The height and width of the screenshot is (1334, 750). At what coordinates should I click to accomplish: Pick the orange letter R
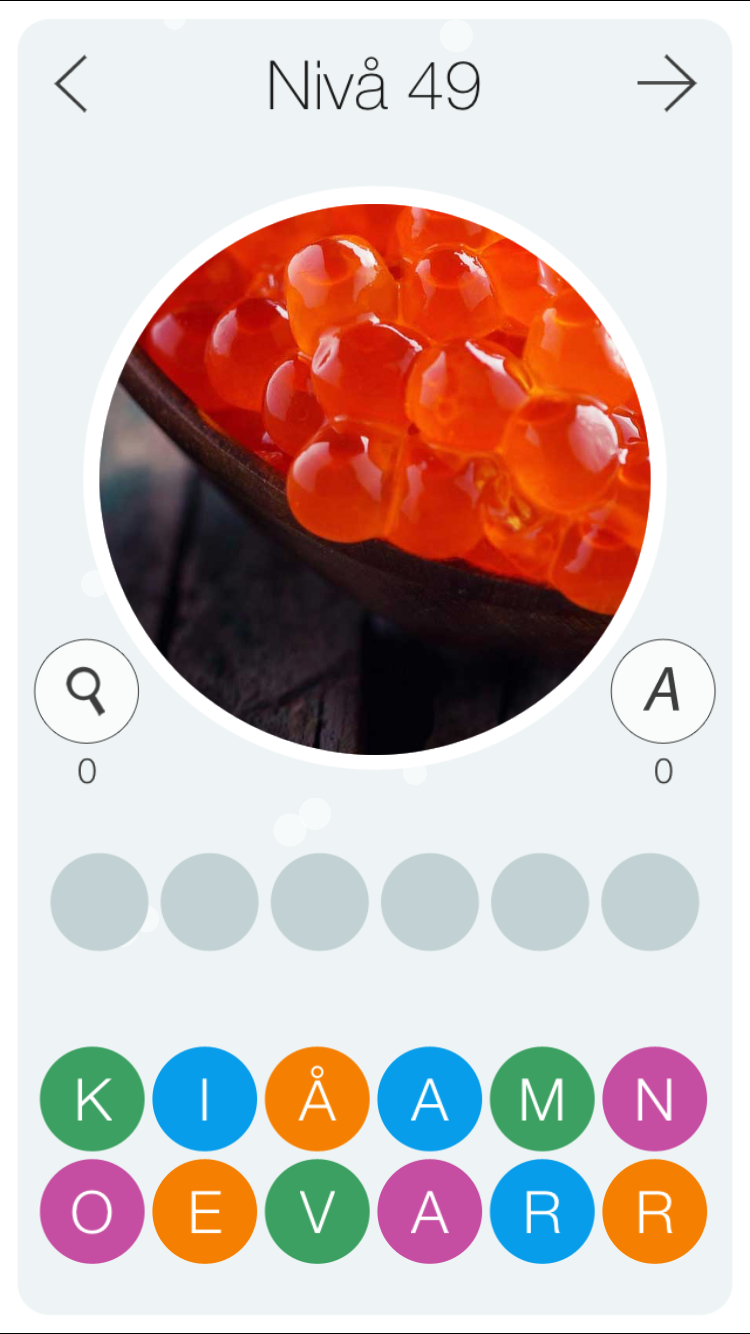click(x=655, y=1212)
